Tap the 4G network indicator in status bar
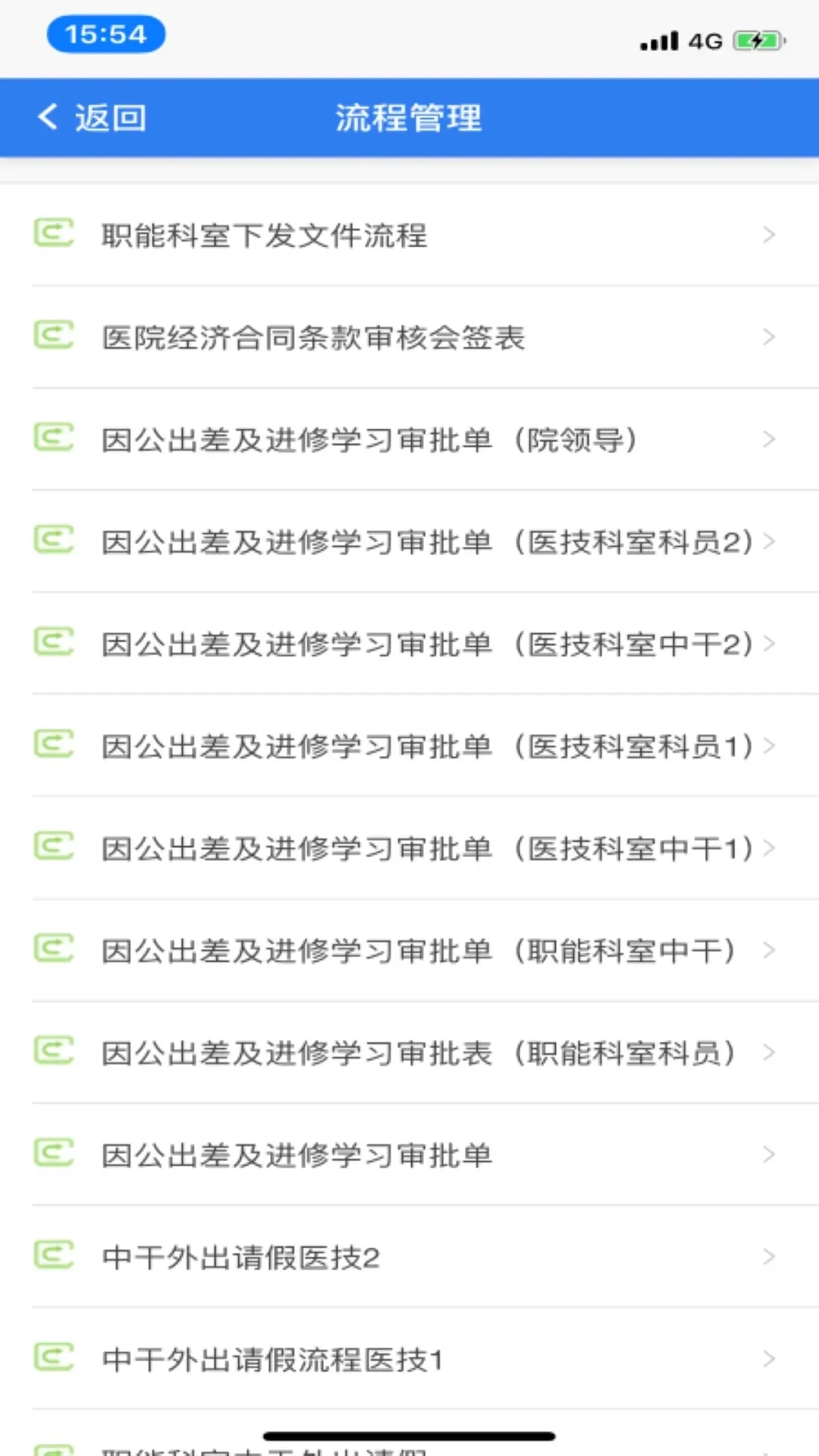 (x=707, y=41)
